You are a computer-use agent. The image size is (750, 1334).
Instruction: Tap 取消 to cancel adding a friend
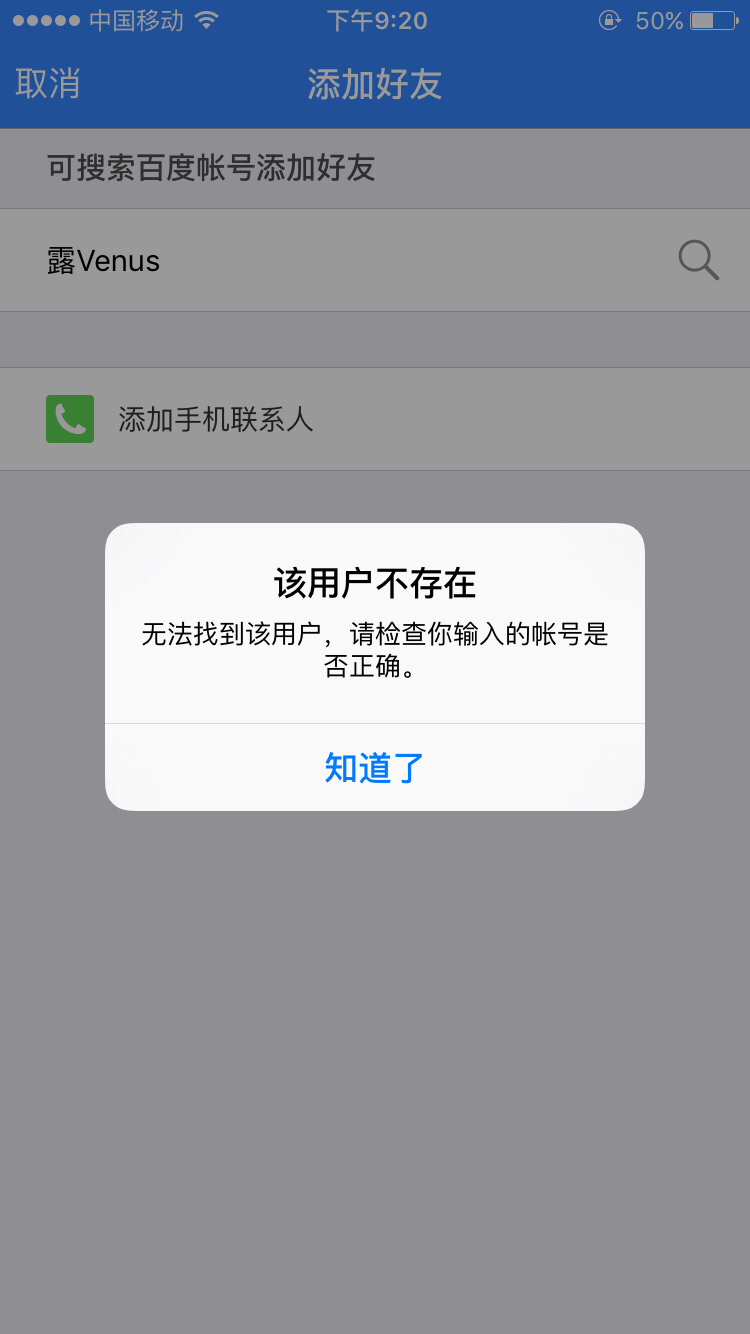click(48, 84)
